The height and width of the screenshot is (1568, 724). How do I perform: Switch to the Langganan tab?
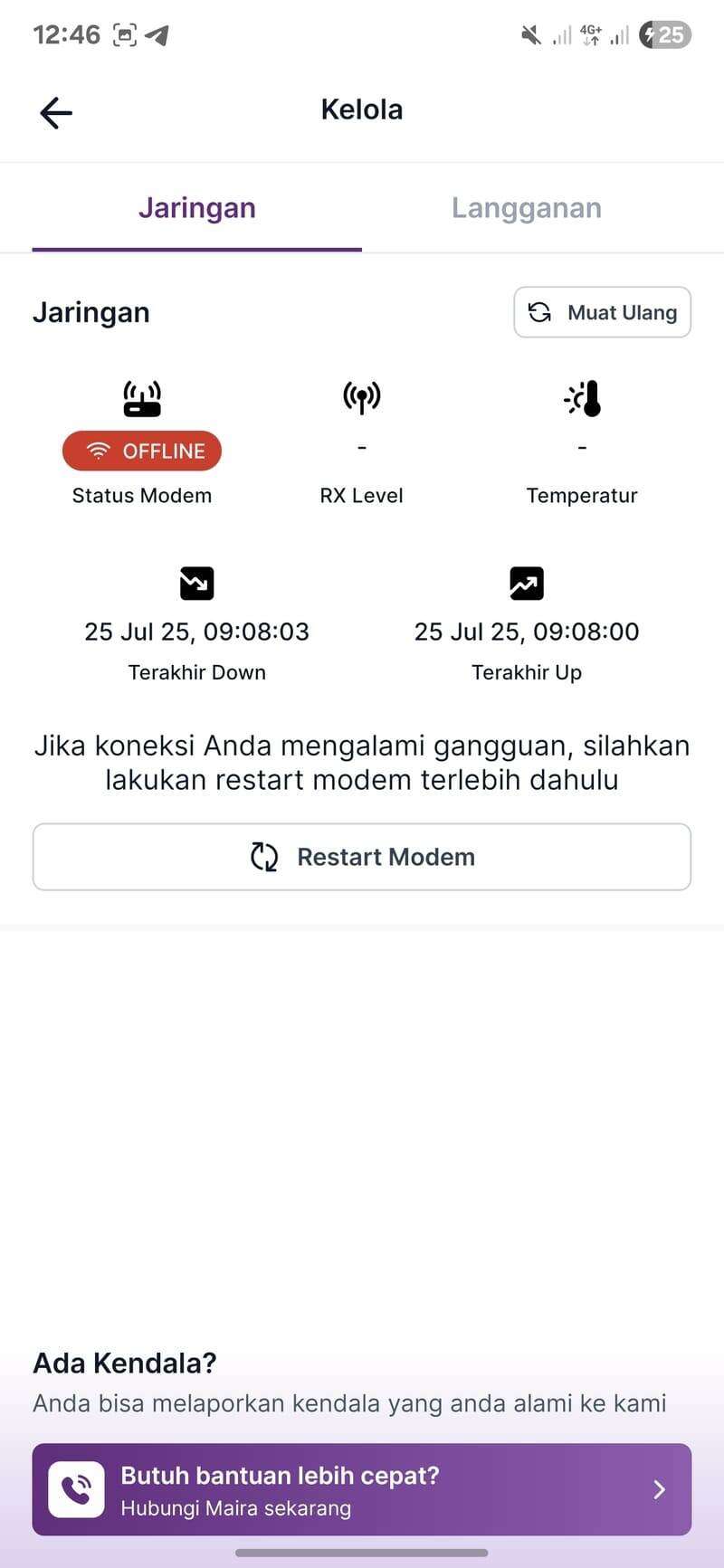527,208
